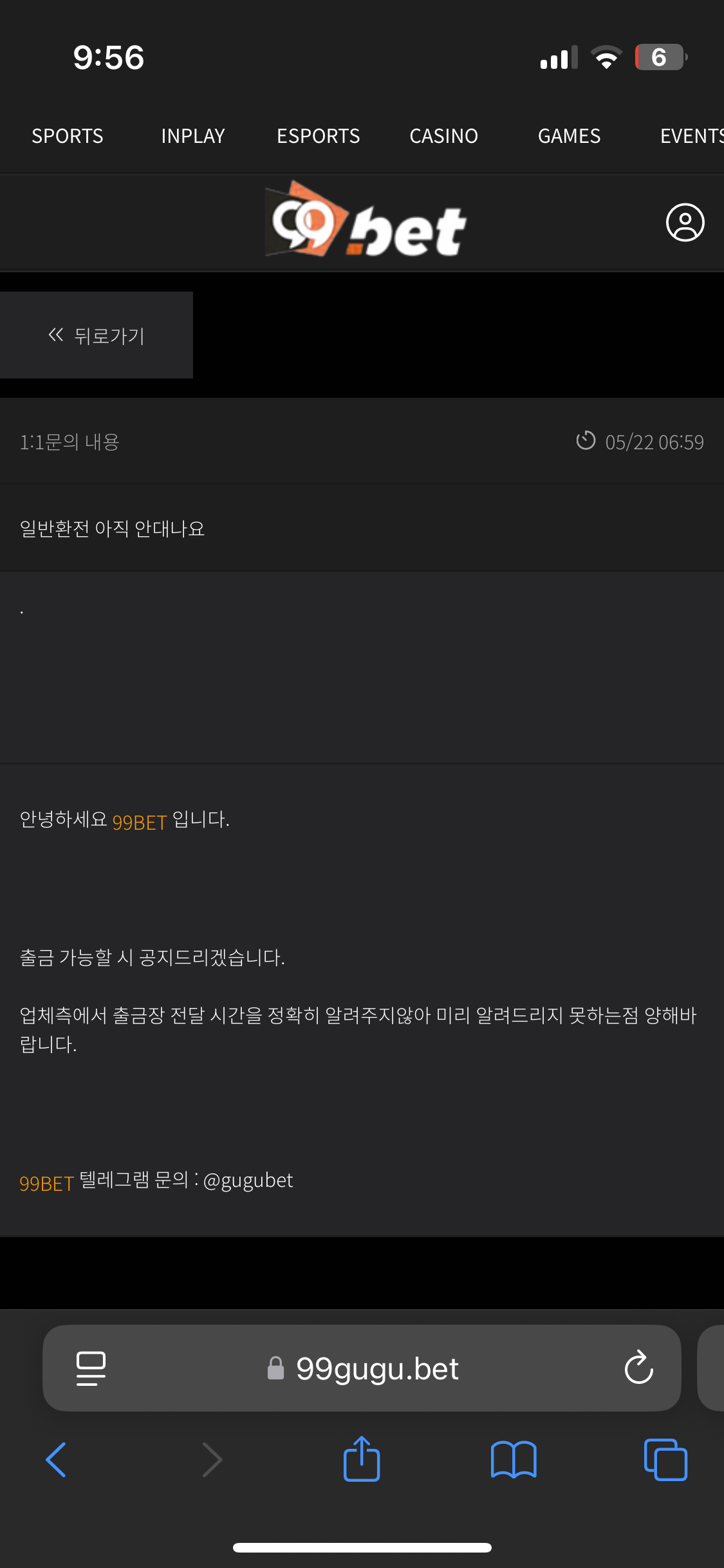Go back in browser history
This screenshot has height=1568, width=724.
tap(56, 1459)
